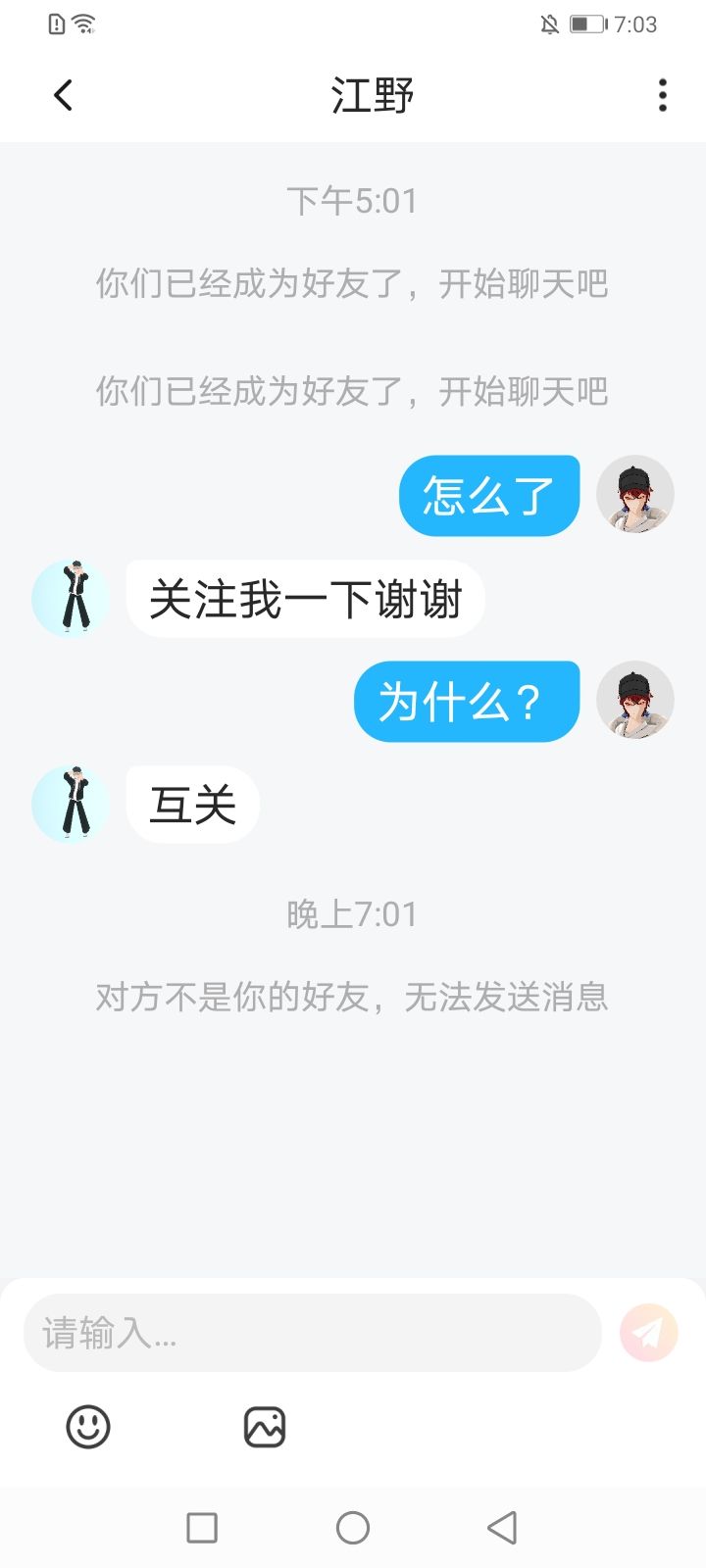Open recent apps with the square button
The width and height of the screenshot is (706, 1568).
[202, 1527]
